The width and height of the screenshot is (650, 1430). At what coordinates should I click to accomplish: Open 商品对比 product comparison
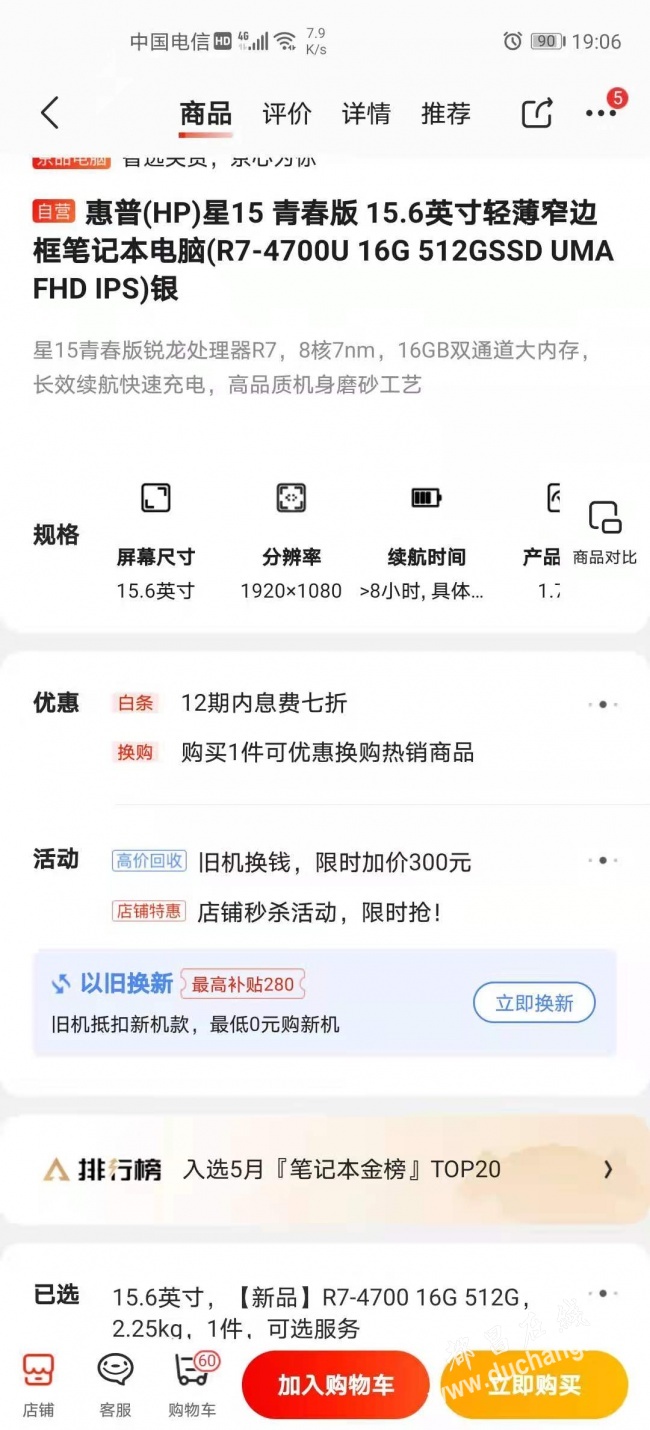coord(605,534)
